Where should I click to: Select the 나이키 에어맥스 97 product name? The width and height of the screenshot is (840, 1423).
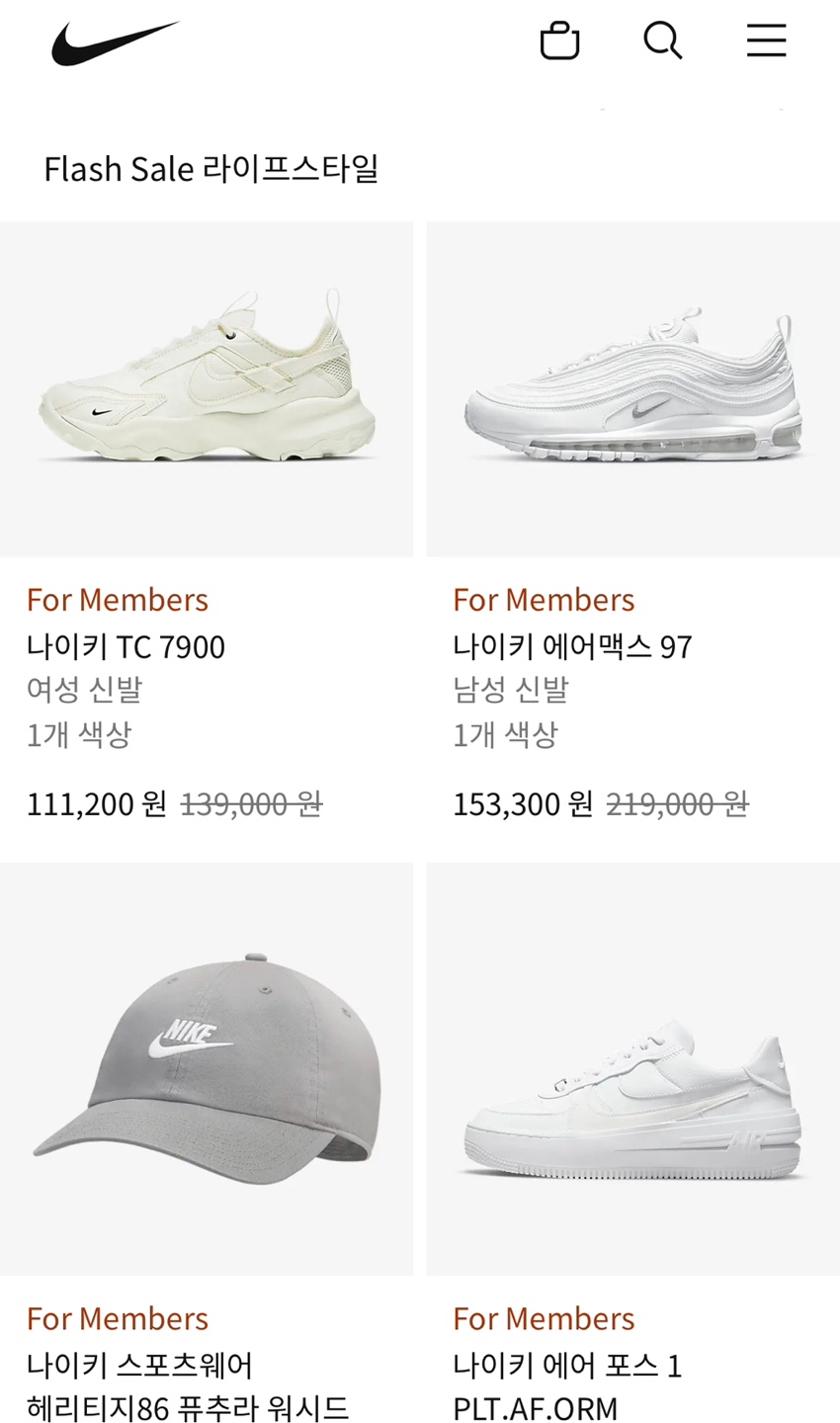click(574, 645)
